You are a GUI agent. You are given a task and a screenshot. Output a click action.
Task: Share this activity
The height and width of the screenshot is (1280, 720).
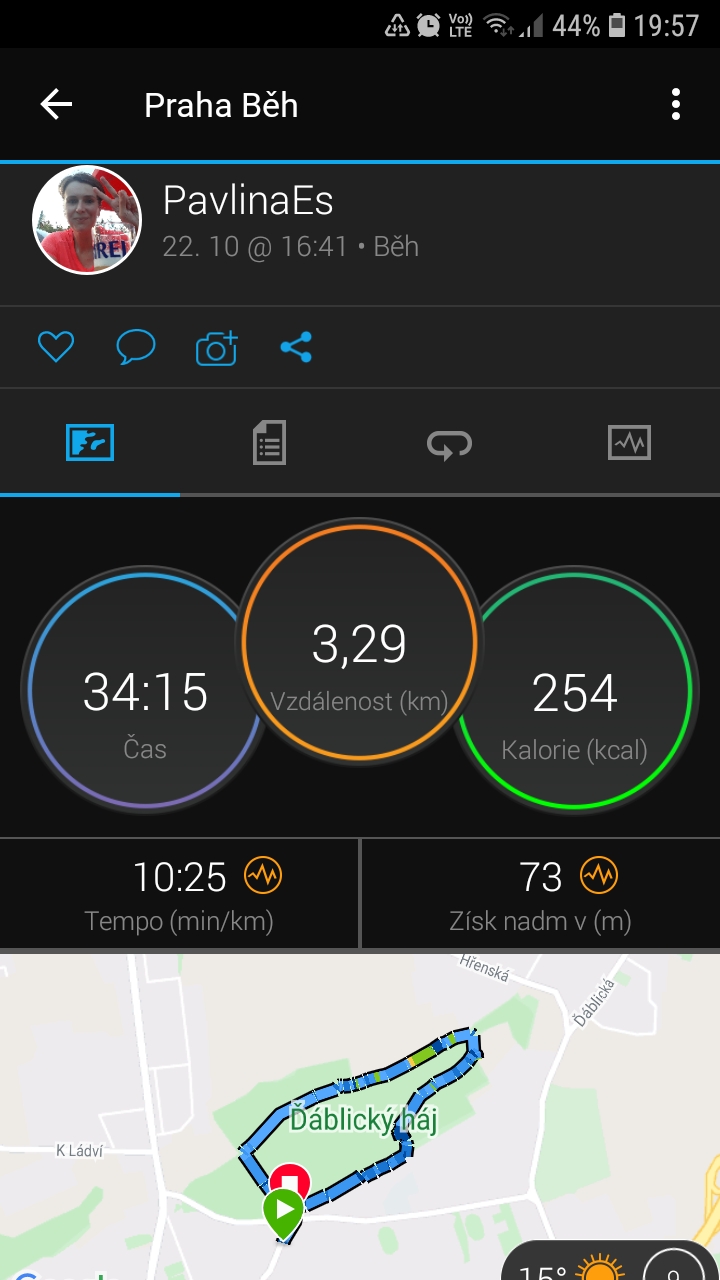[296, 347]
